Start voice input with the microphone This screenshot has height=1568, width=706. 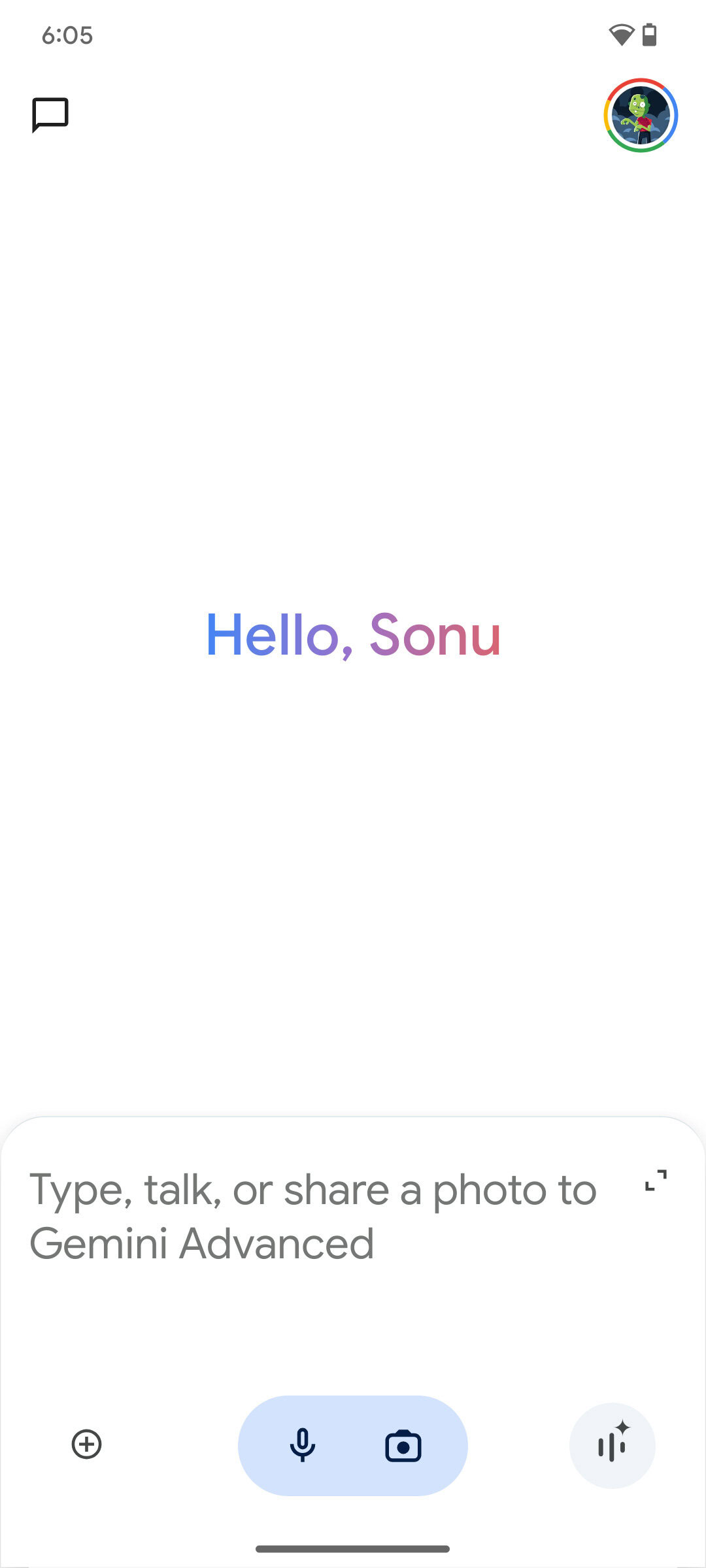click(x=303, y=1445)
